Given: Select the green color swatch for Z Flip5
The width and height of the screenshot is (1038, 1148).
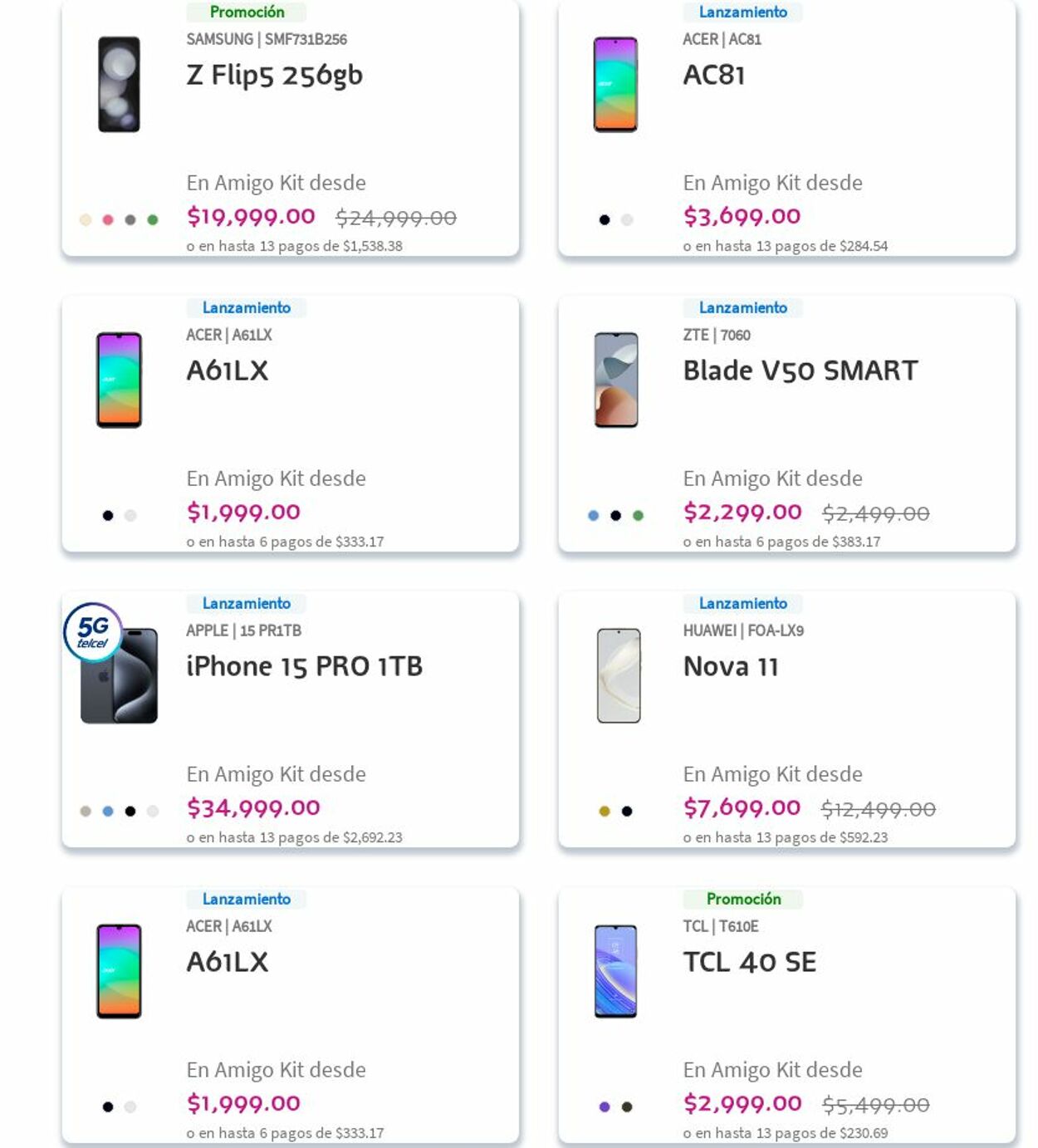Looking at the screenshot, I should pos(151,218).
